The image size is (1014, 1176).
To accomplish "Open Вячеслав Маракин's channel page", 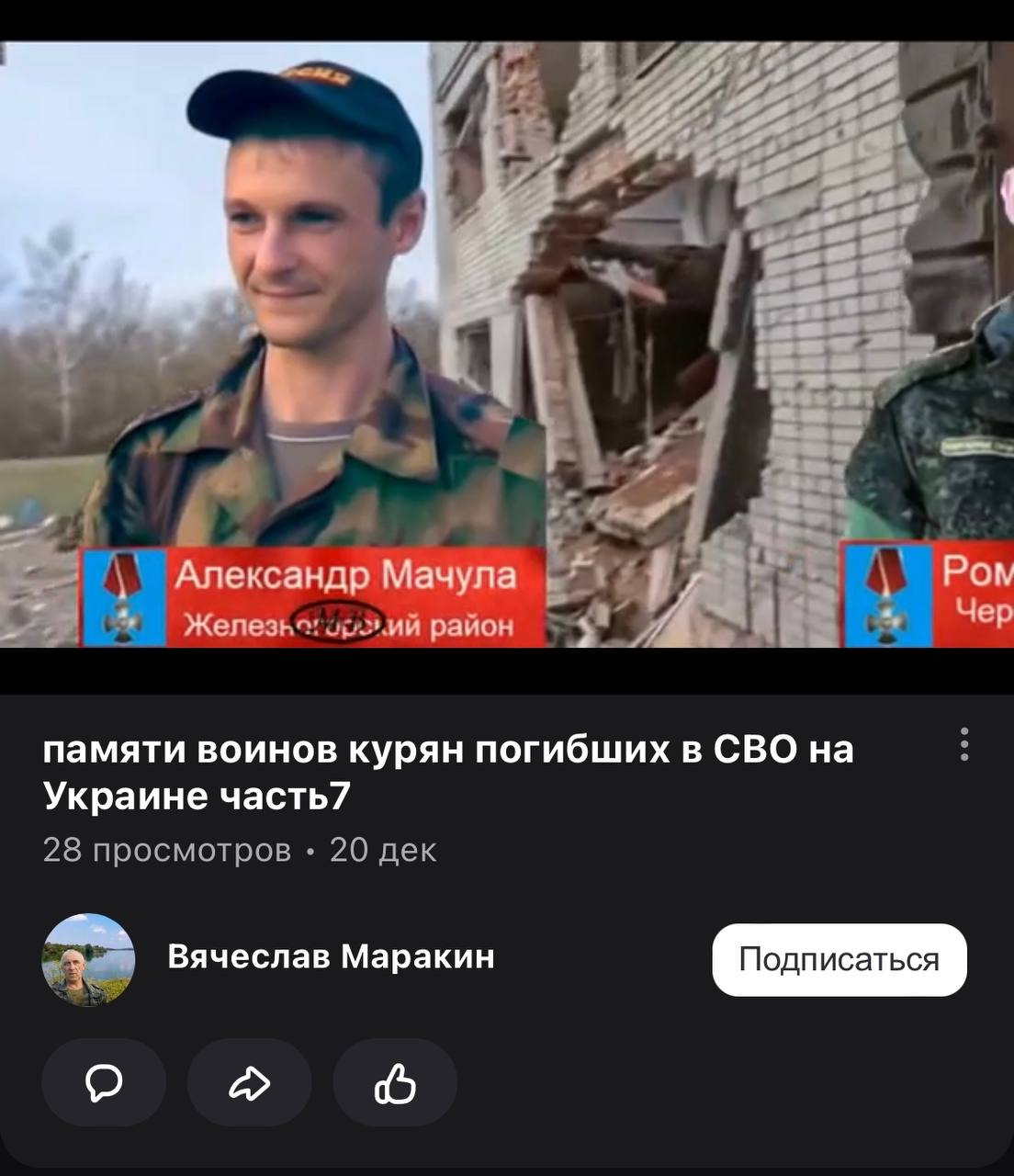I will pyautogui.click(x=331, y=957).
